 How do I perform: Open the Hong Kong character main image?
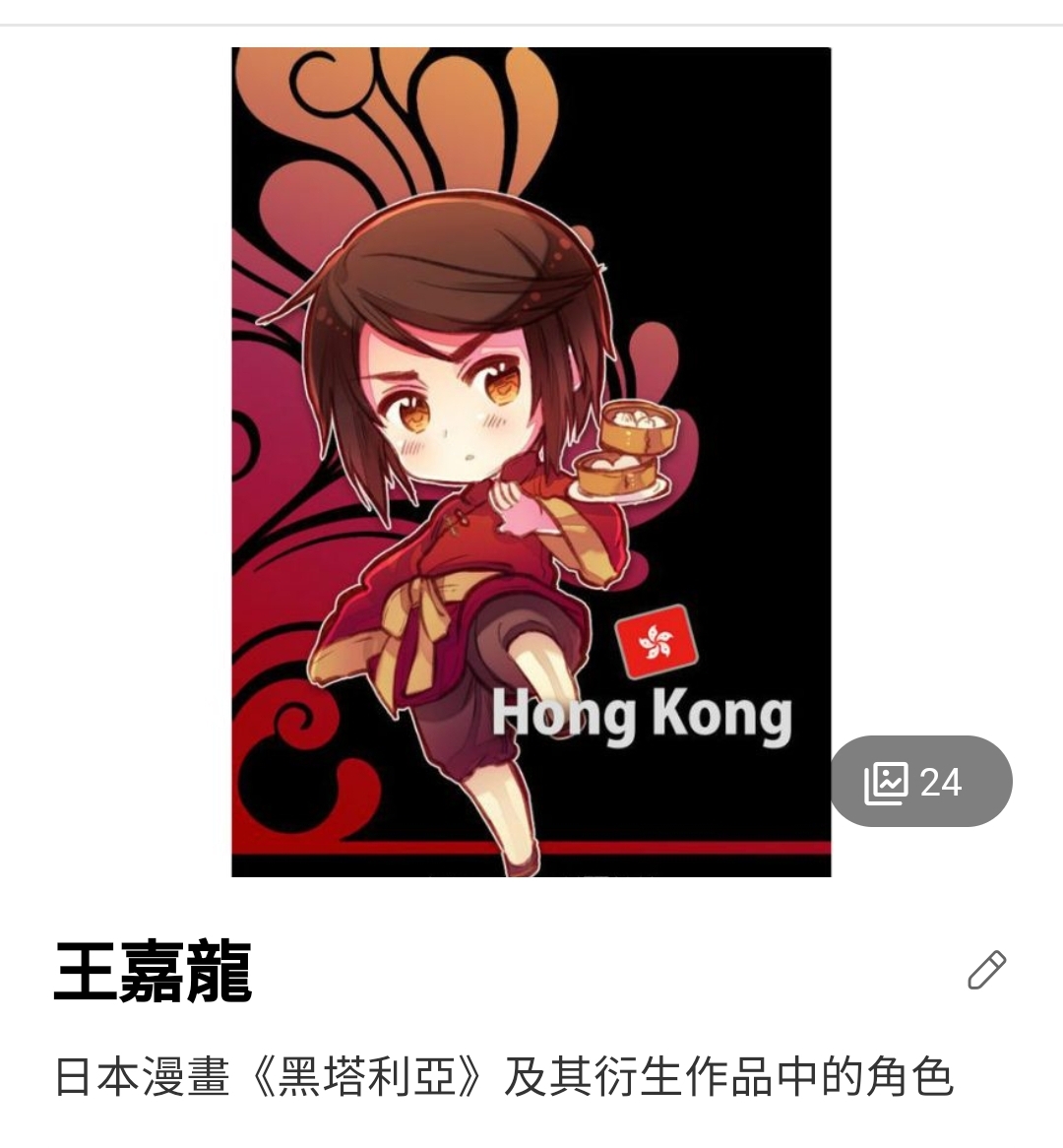point(531,462)
